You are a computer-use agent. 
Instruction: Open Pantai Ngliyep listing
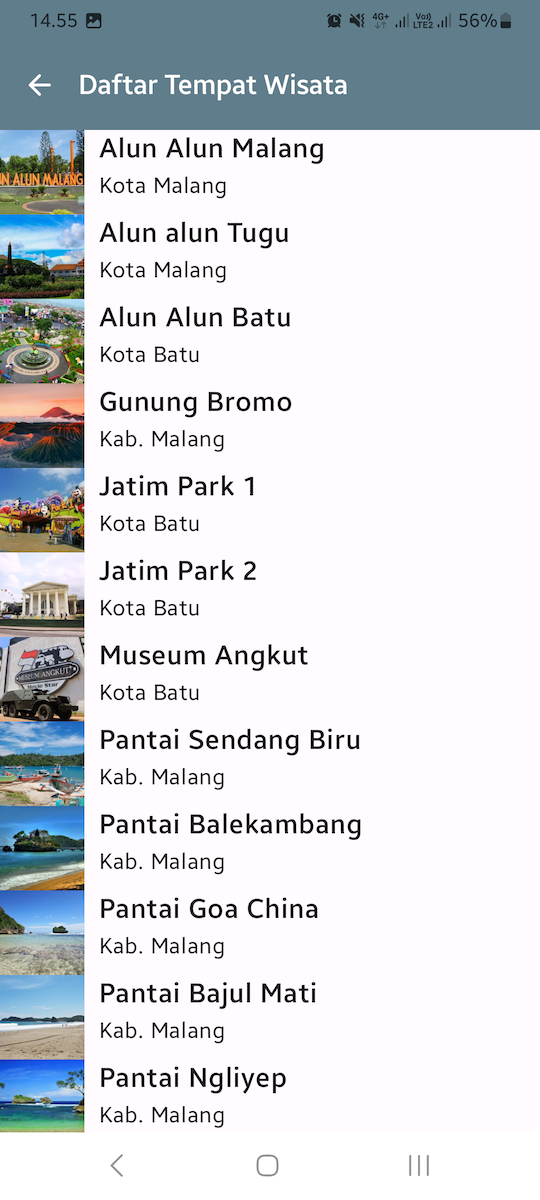(270, 1096)
